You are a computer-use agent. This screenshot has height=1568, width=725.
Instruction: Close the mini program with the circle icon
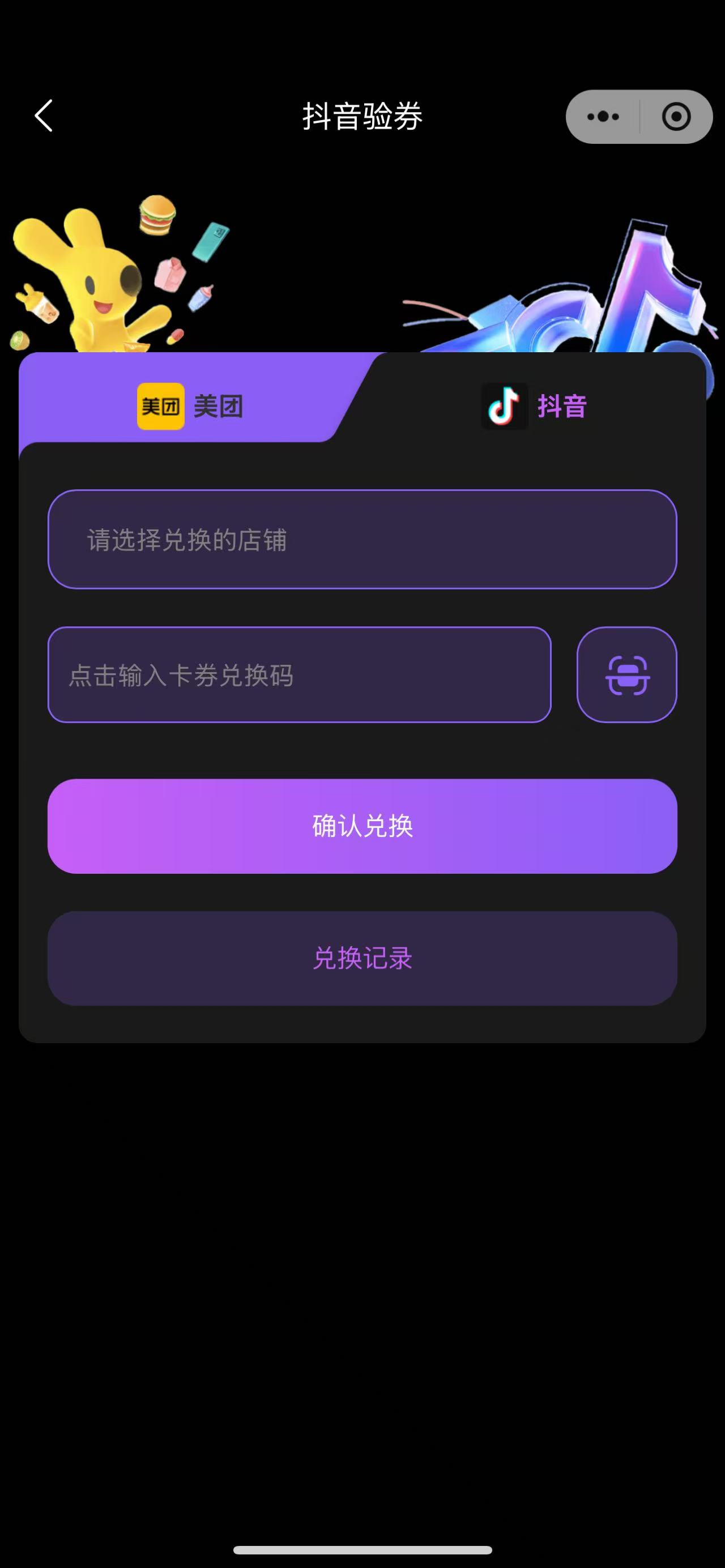click(x=676, y=117)
